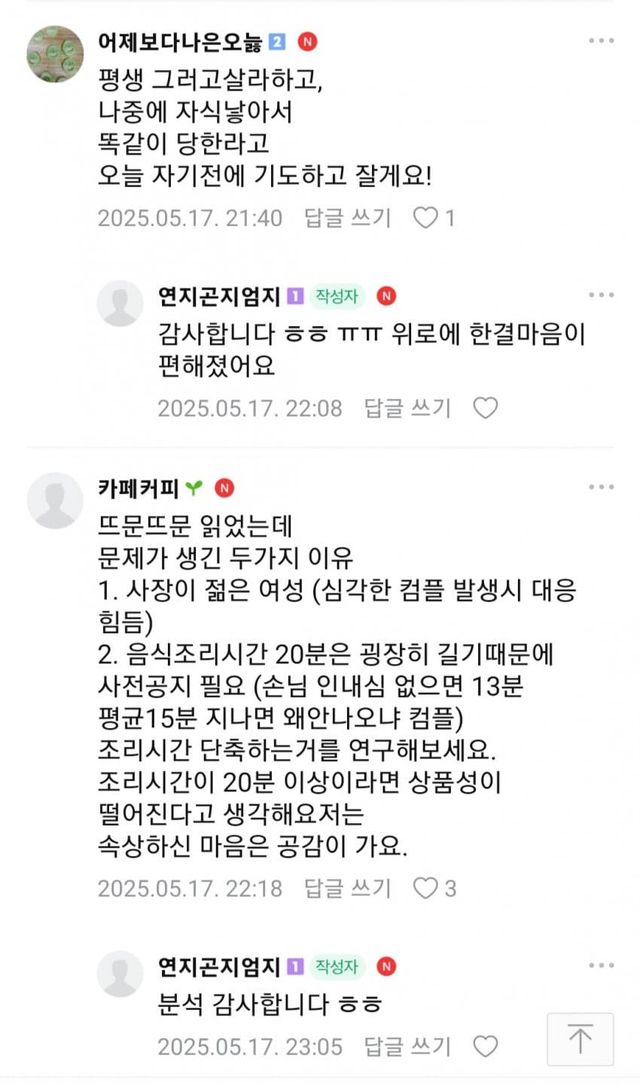Like 어제보다나은오늘's comment
Image resolution: width=640 pixels, height=1085 pixels.
click(x=425, y=218)
